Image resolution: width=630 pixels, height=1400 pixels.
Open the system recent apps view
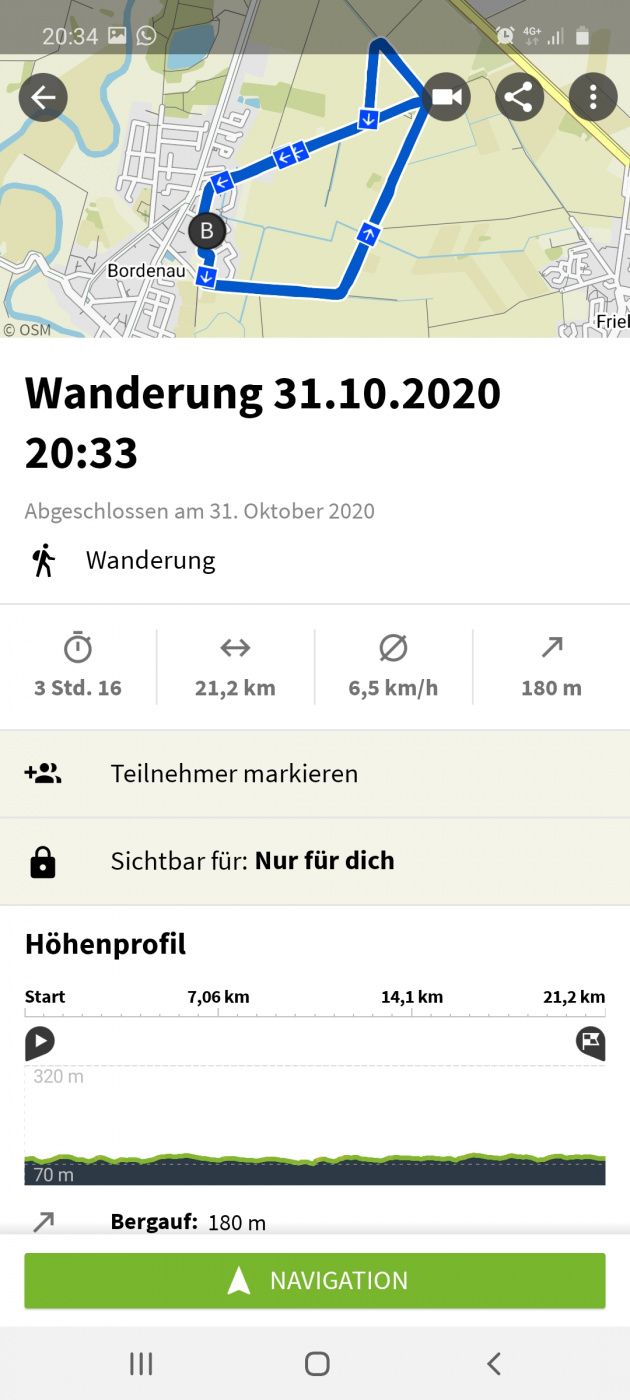tap(141, 1363)
